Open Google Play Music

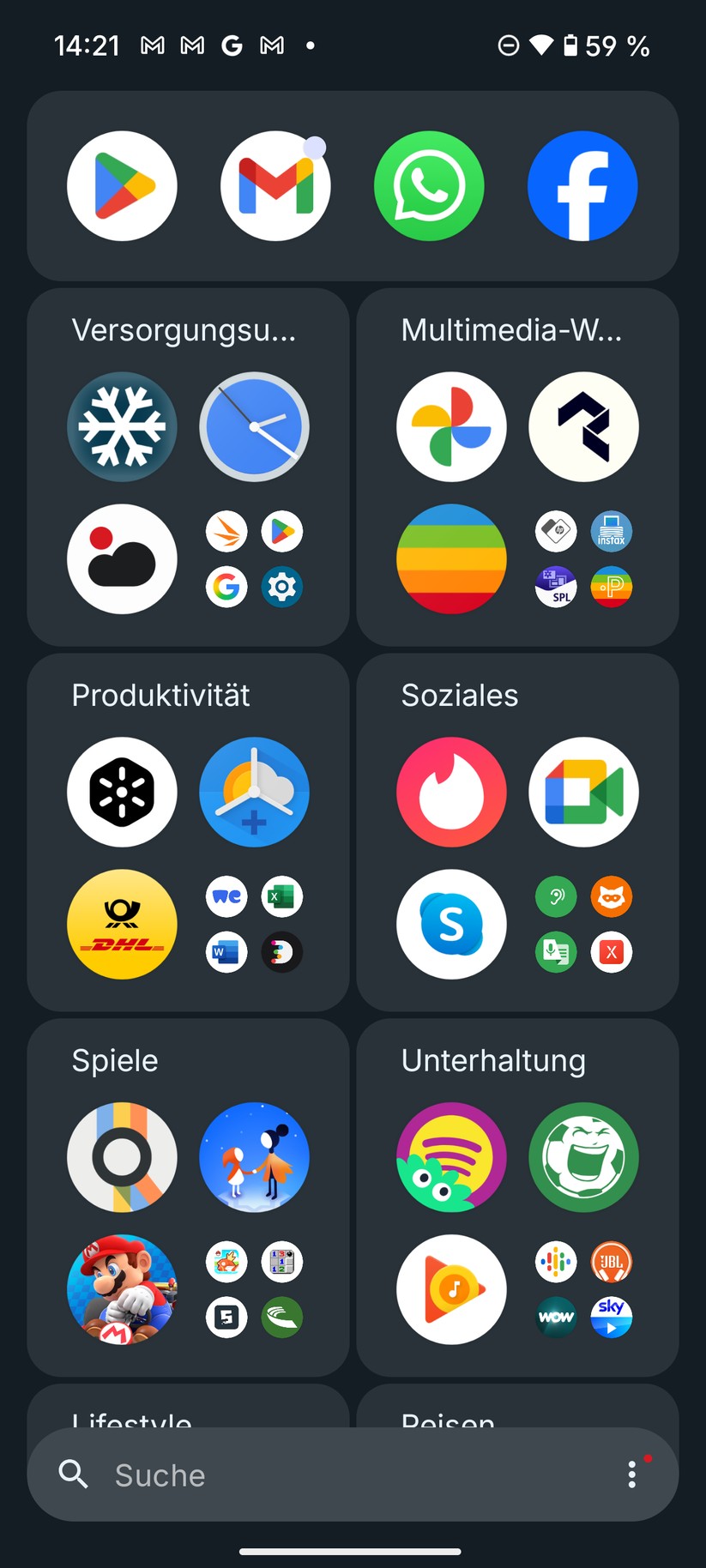pos(451,1289)
